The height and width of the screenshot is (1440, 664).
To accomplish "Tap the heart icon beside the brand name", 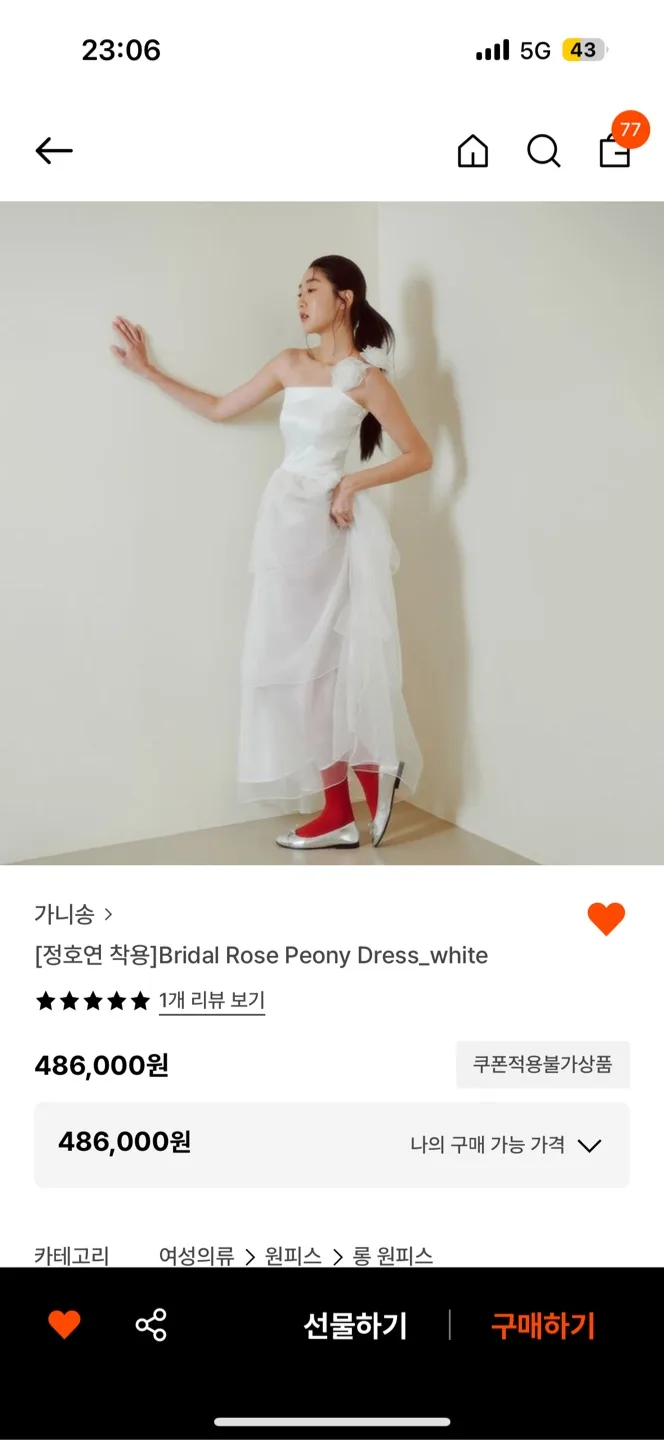I will pyautogui.click(x=606, y=918).
